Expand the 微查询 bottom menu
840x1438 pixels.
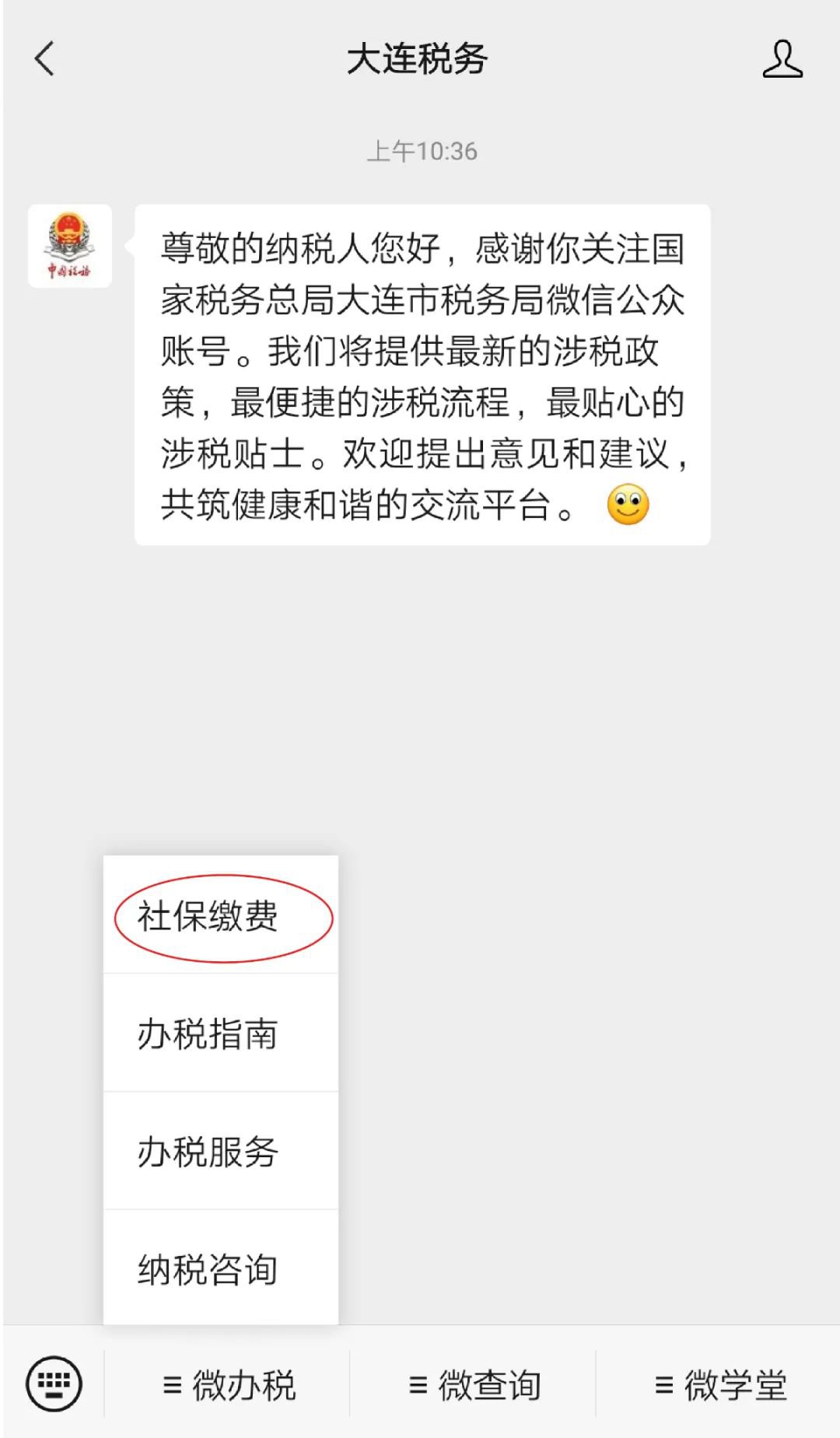(x=474, y=1385)
